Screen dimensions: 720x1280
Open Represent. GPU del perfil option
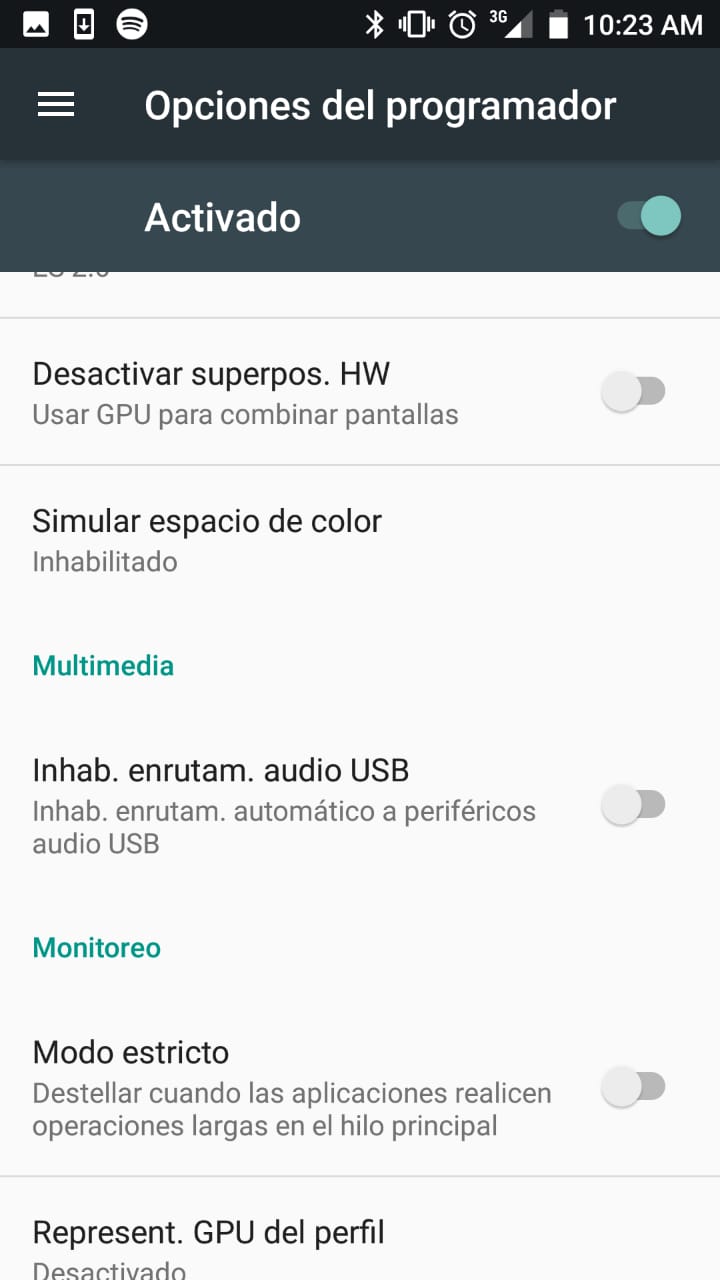tap(360, 1230)
